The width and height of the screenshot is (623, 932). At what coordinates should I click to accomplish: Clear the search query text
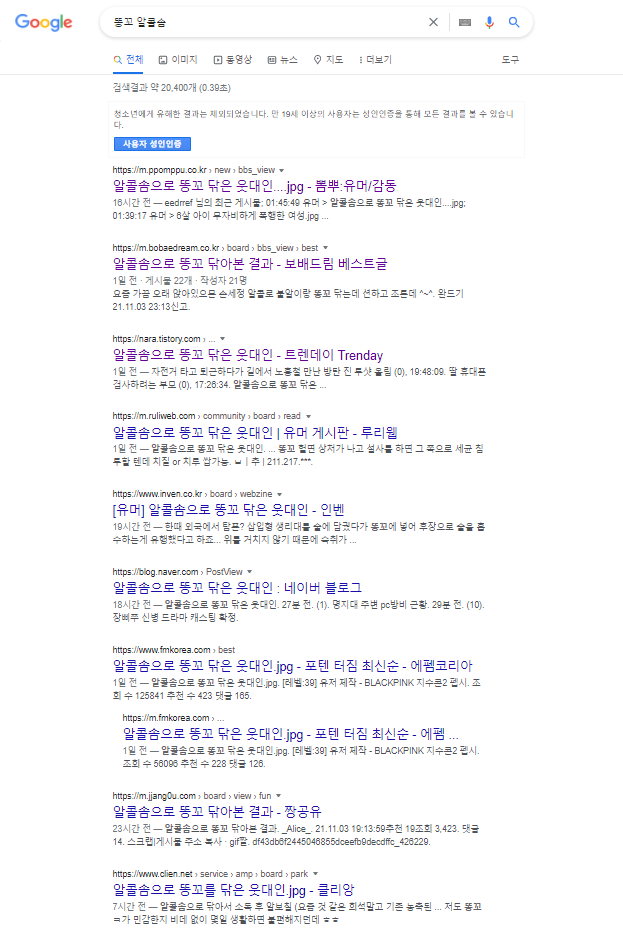[433, 22]
